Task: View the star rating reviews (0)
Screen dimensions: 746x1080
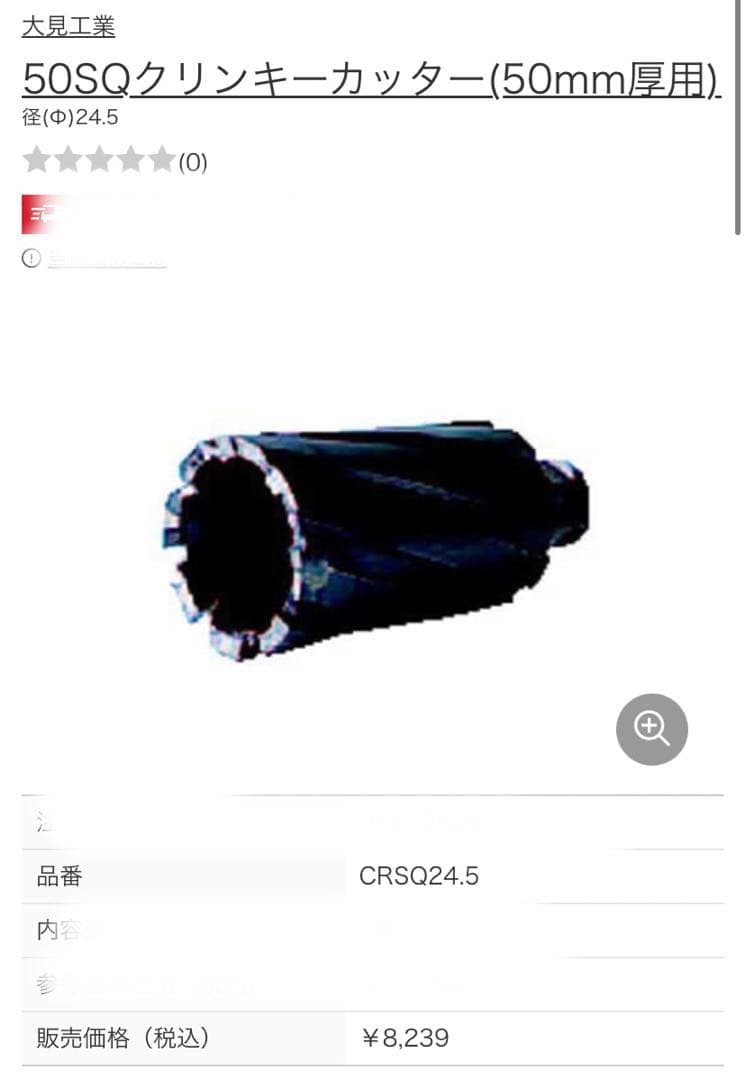Action: (114, 161)
